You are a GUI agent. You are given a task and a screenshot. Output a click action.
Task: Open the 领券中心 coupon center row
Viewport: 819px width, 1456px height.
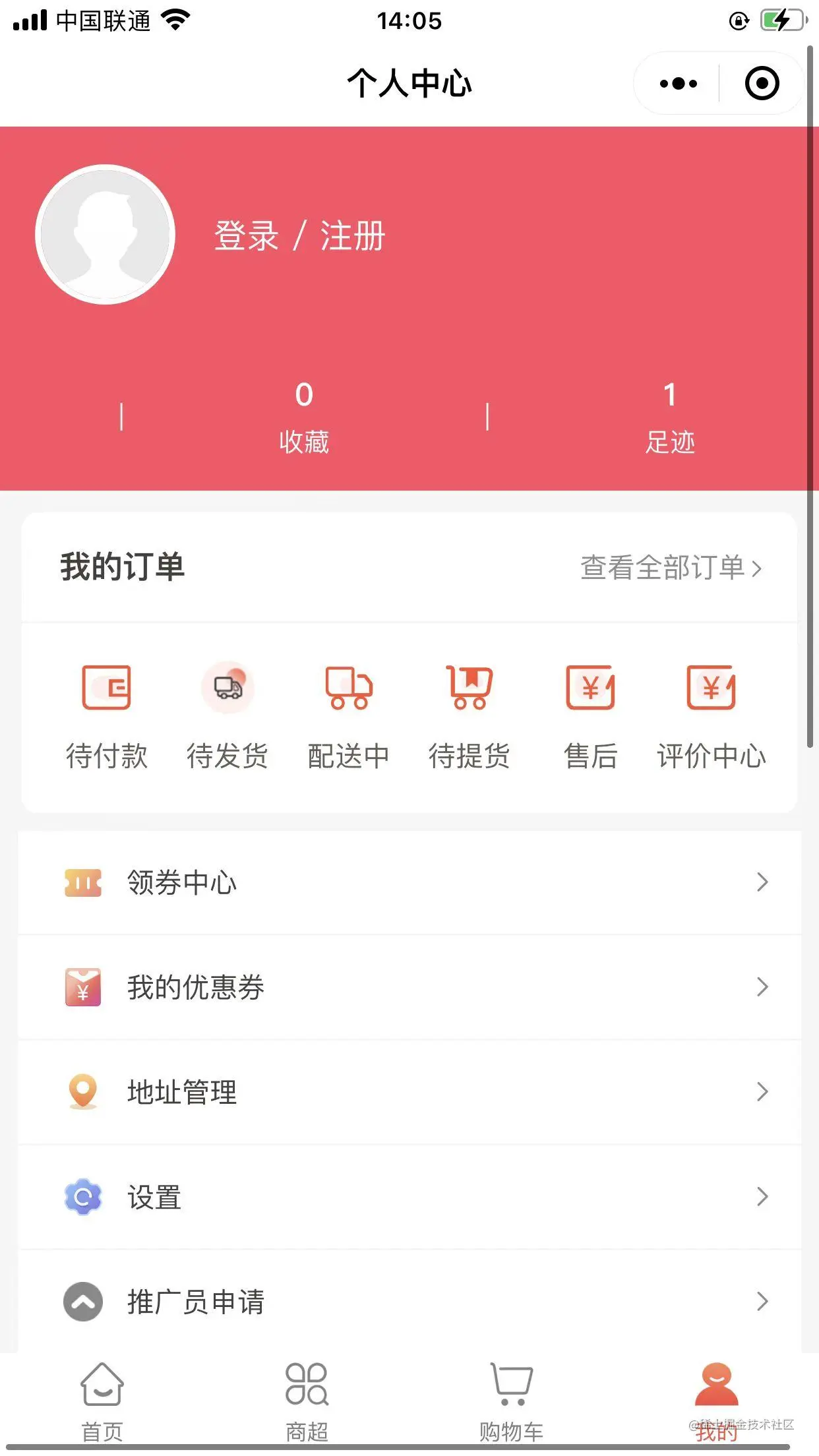409,882
